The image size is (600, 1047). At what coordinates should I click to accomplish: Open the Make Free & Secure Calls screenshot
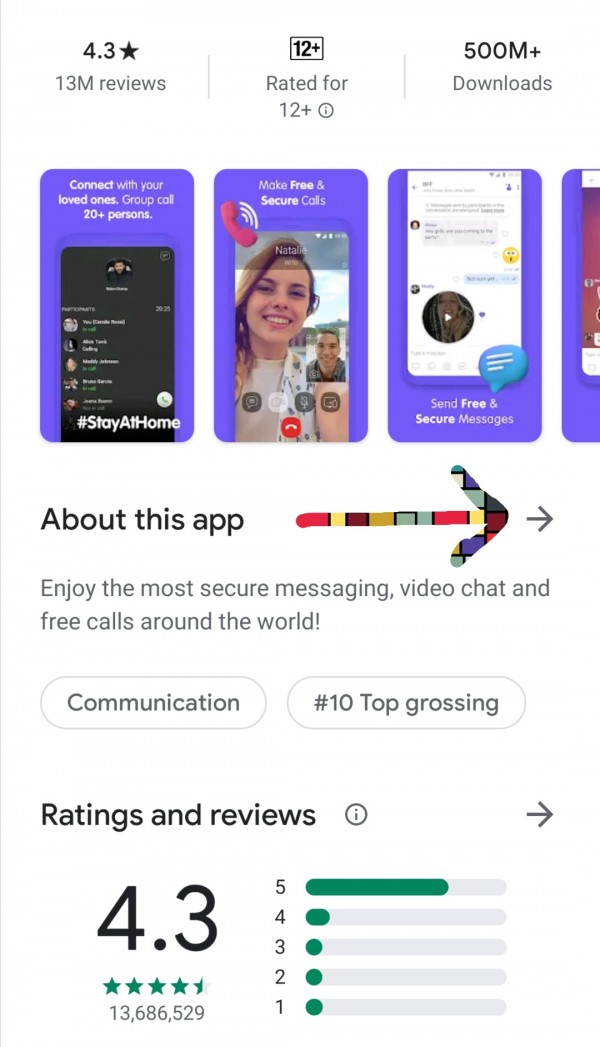pos(291,305)
